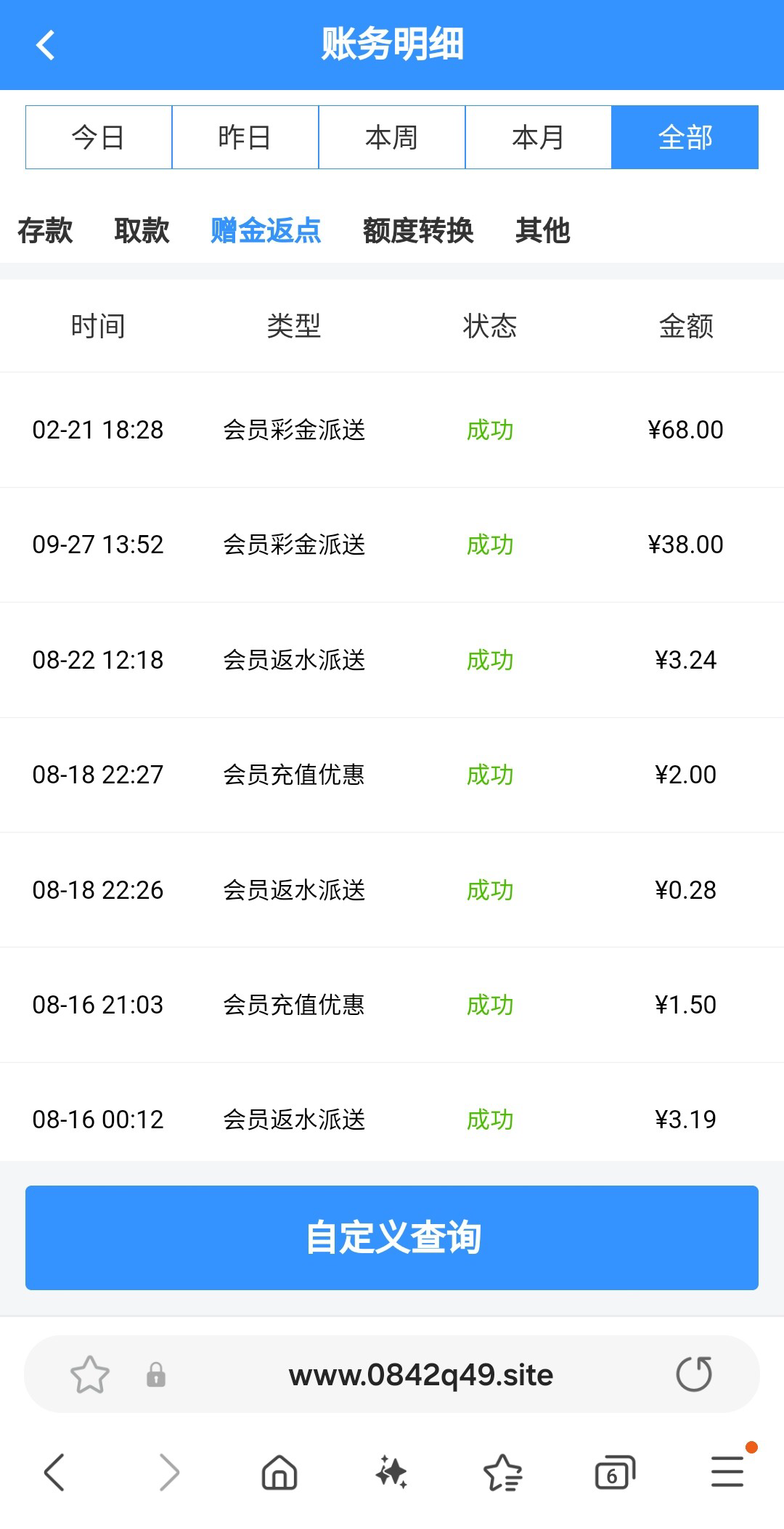This screenshot has width=784, height=1529.
Task: Switch to 昨日 records
Action: (245, 137)
